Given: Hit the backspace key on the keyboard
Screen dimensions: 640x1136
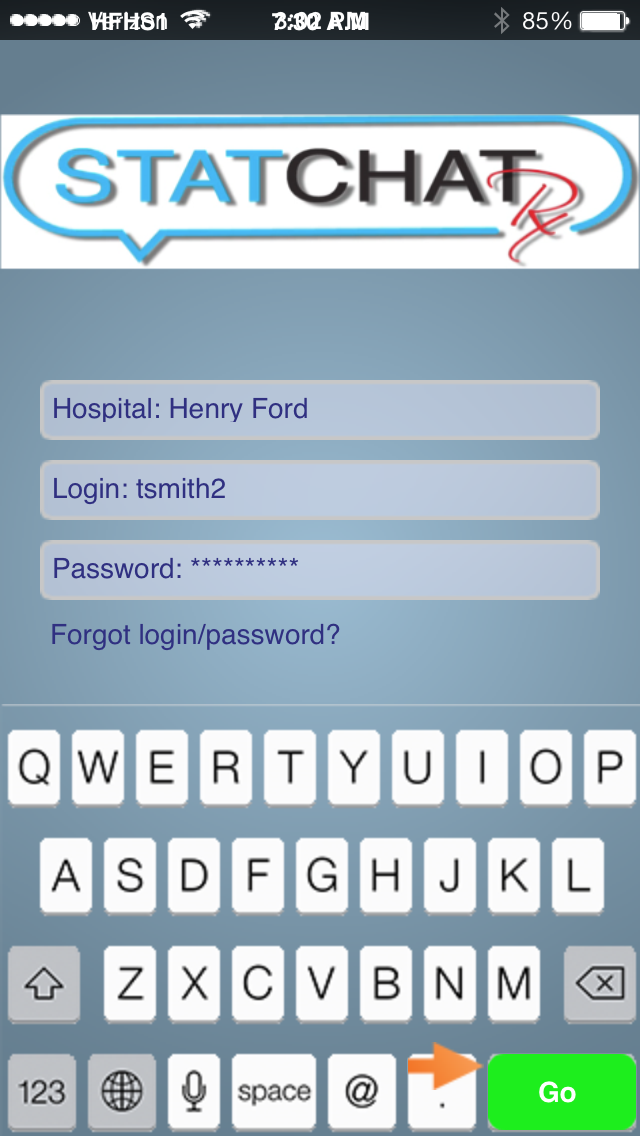Looking at the screenshot, I should (x=599, y=984).
